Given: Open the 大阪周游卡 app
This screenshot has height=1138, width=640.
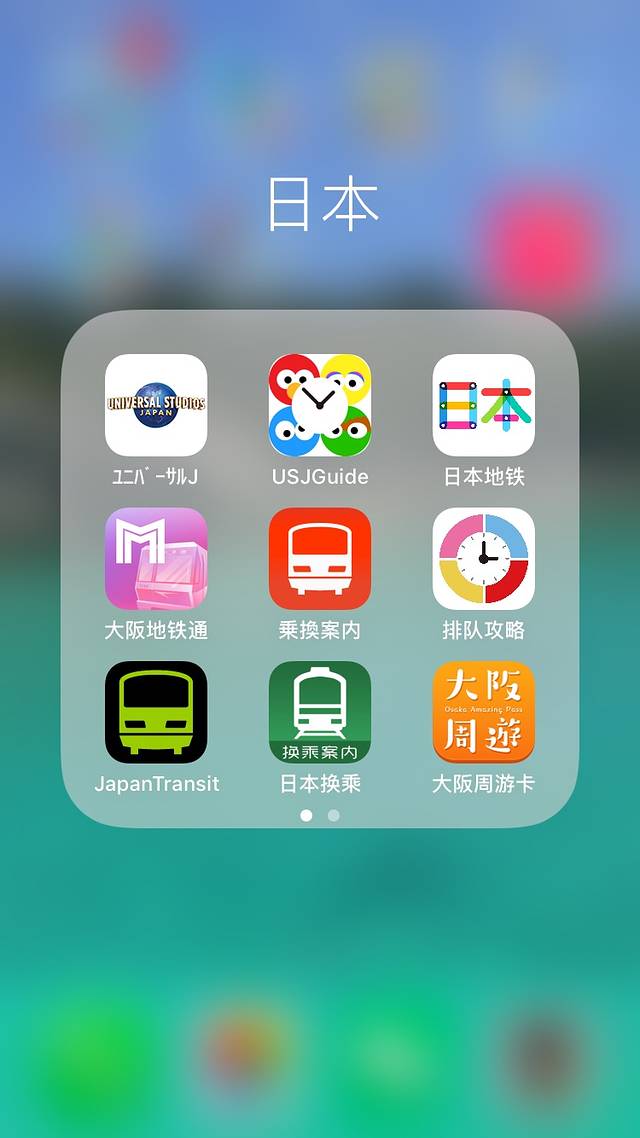Looking at the screenshot, I should [484, 712].
